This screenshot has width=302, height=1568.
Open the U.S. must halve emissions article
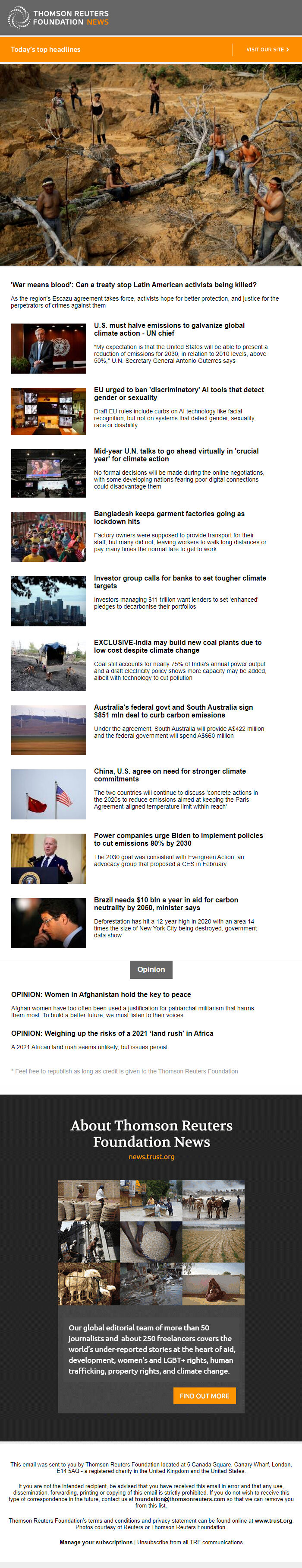[x=169, y=329]
